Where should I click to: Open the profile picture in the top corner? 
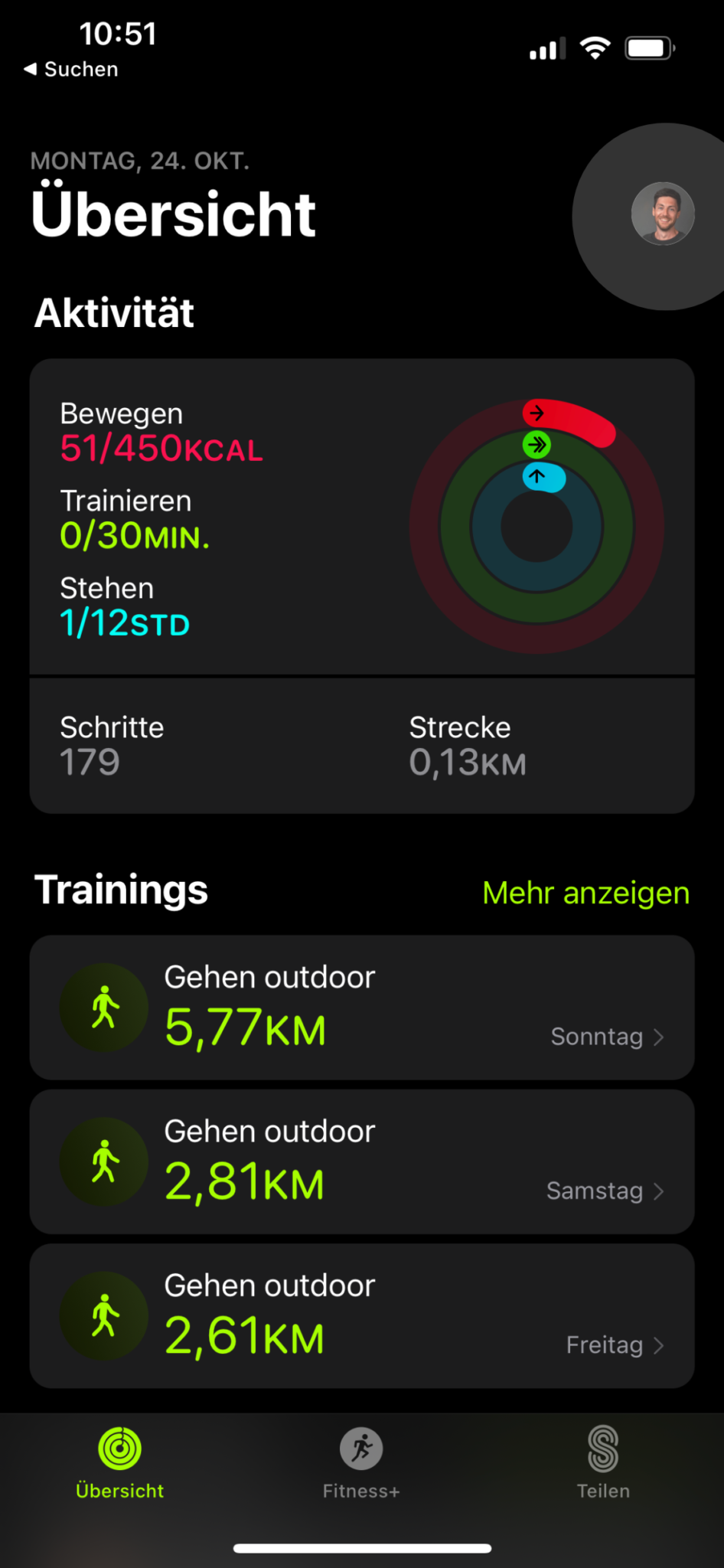[663, 214]
